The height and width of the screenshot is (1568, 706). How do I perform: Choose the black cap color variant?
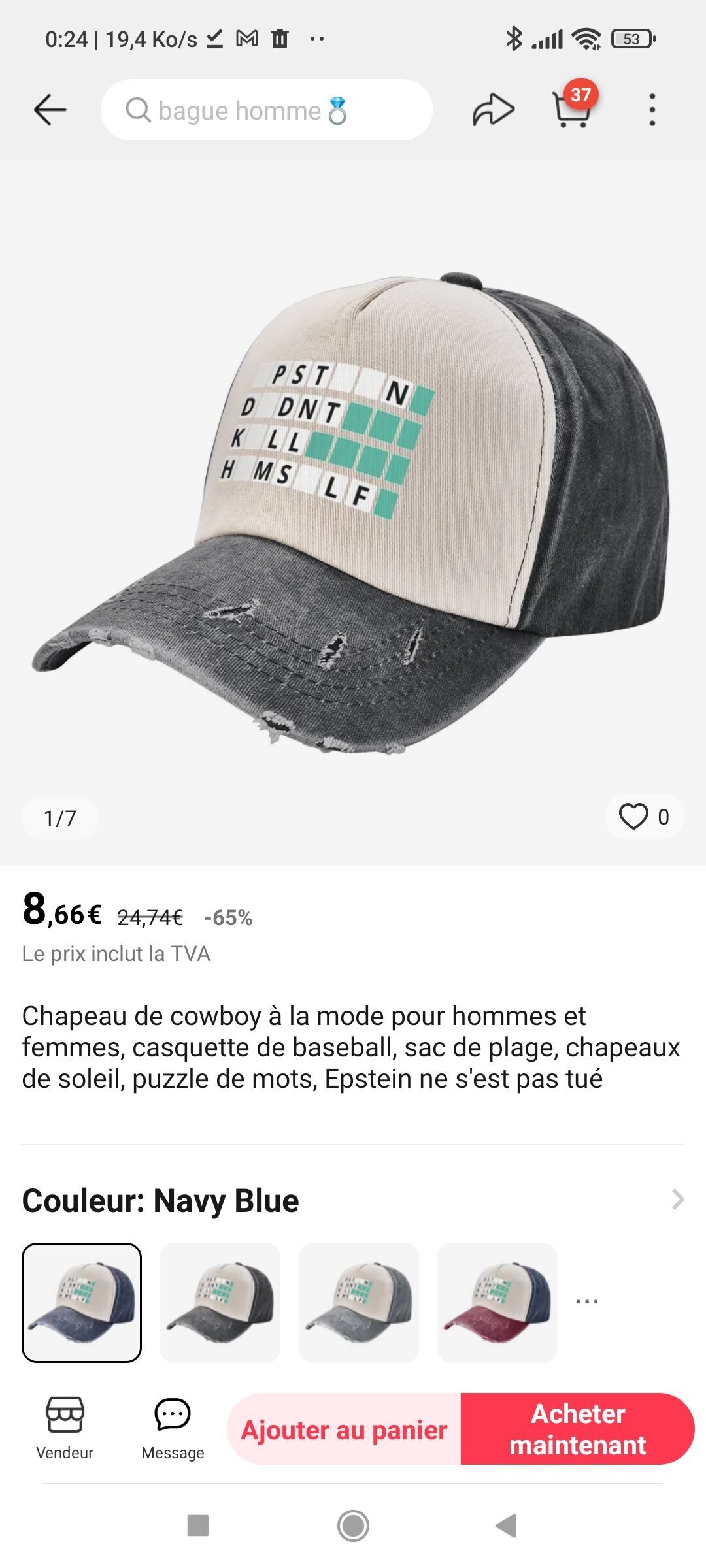pyautogui.click(x=220, y=1303)
